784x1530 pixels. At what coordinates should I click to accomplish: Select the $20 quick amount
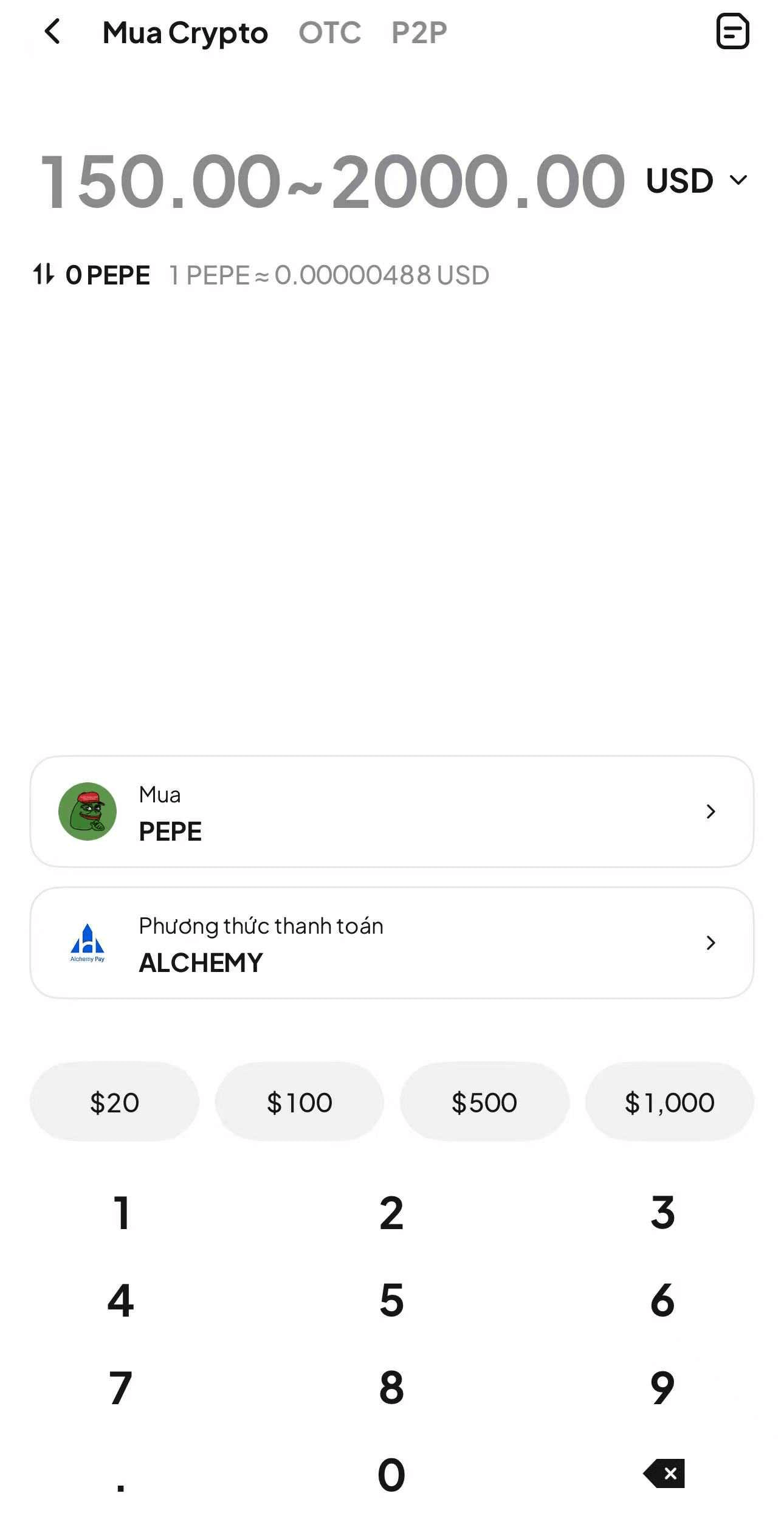click(x=114, y=1102)
